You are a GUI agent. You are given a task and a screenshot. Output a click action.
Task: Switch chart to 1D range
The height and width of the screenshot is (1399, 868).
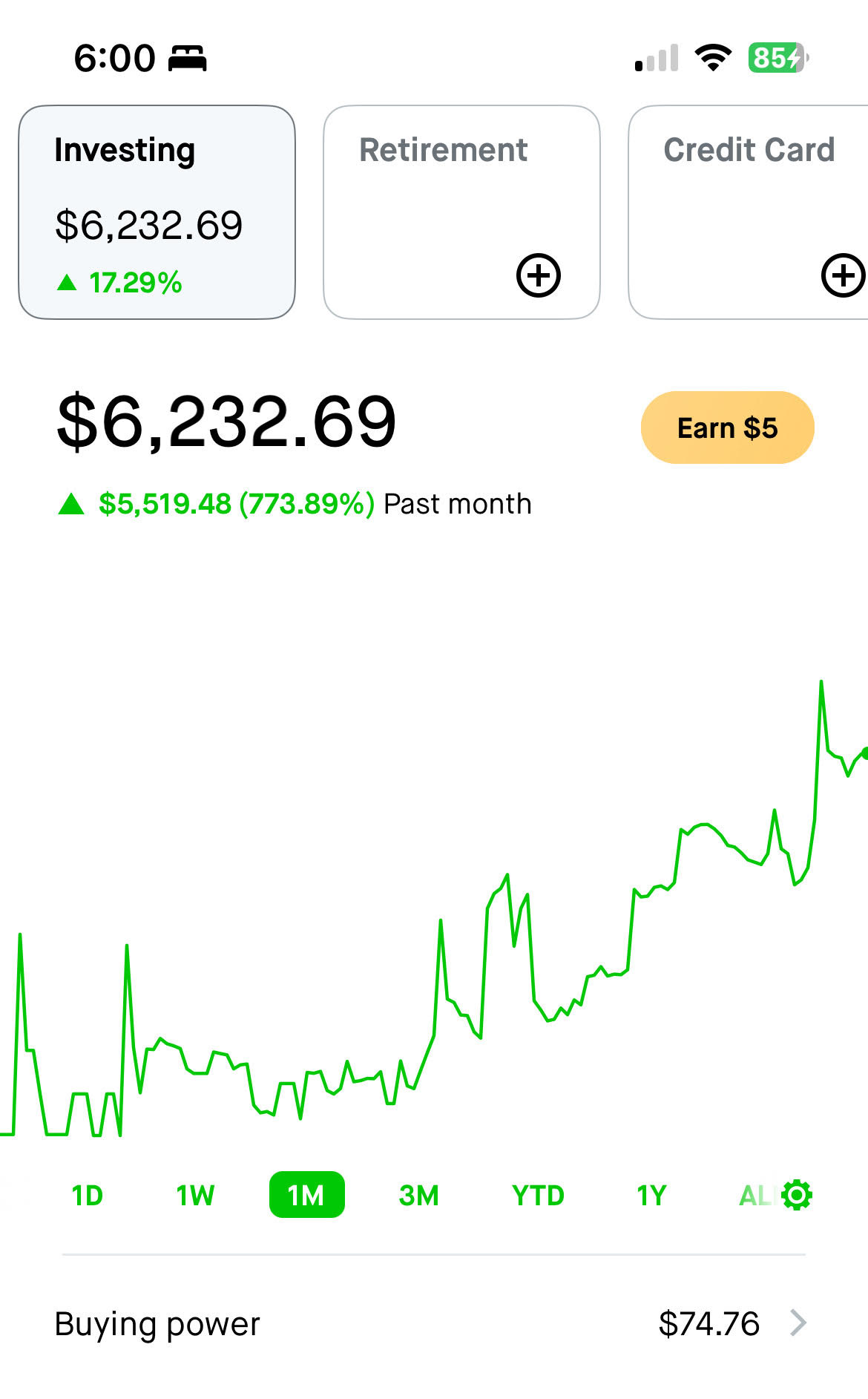click(88, 1196)
